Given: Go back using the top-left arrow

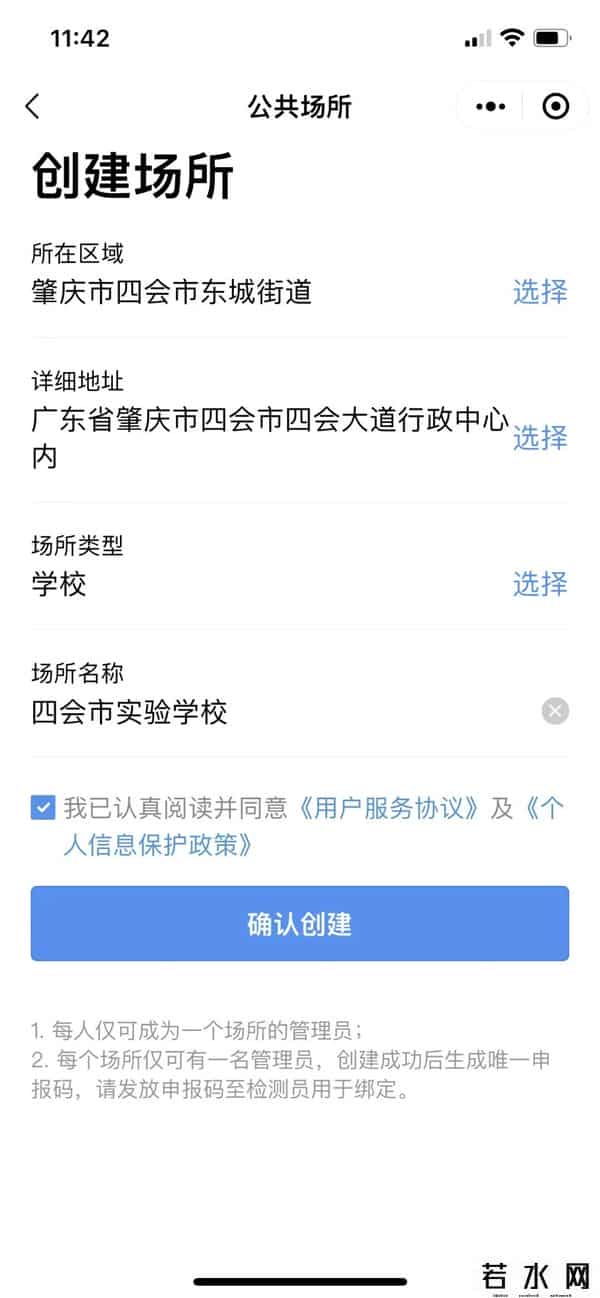Looking at the screenshot, I should click(33, 107).
